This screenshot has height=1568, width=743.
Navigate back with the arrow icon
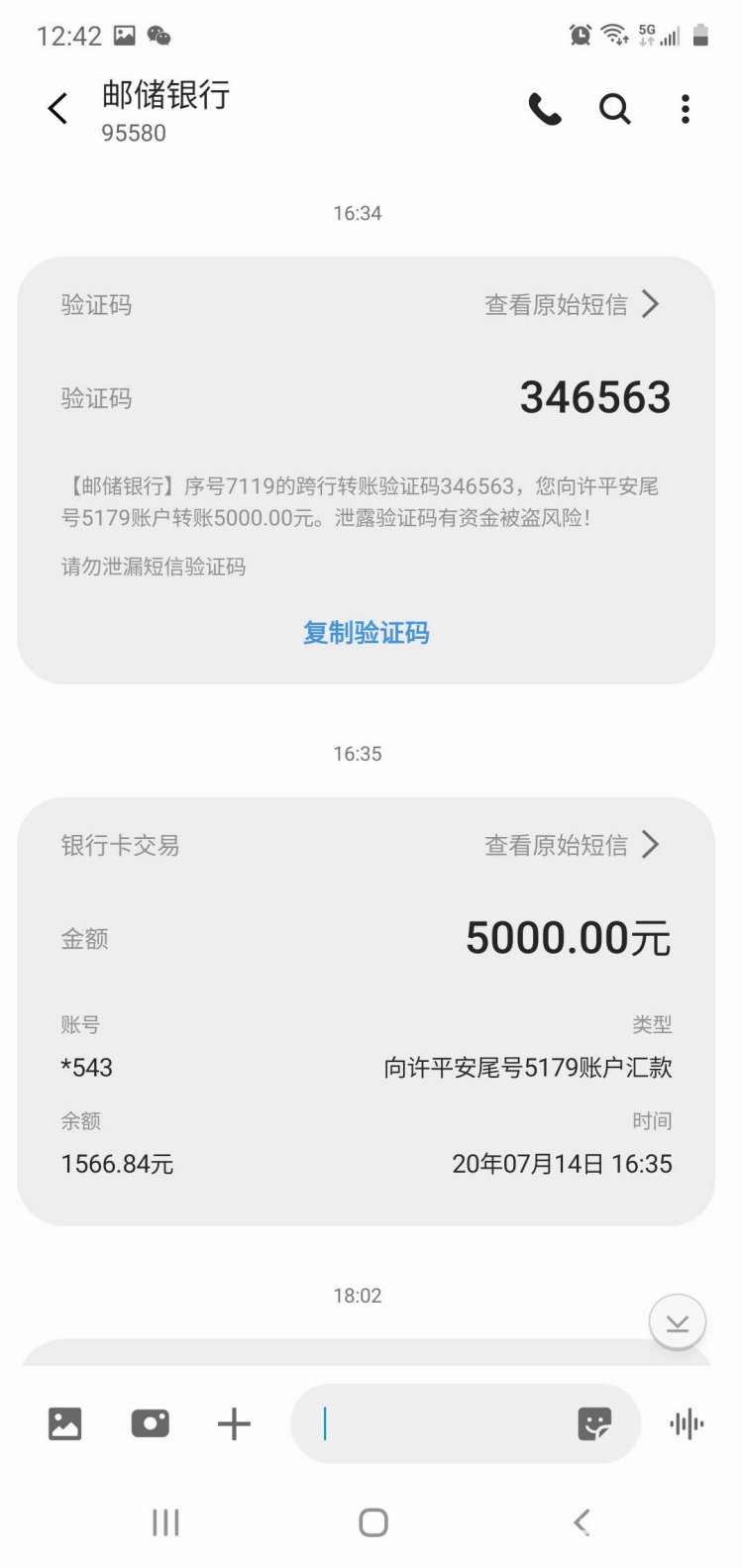point(56,109)
